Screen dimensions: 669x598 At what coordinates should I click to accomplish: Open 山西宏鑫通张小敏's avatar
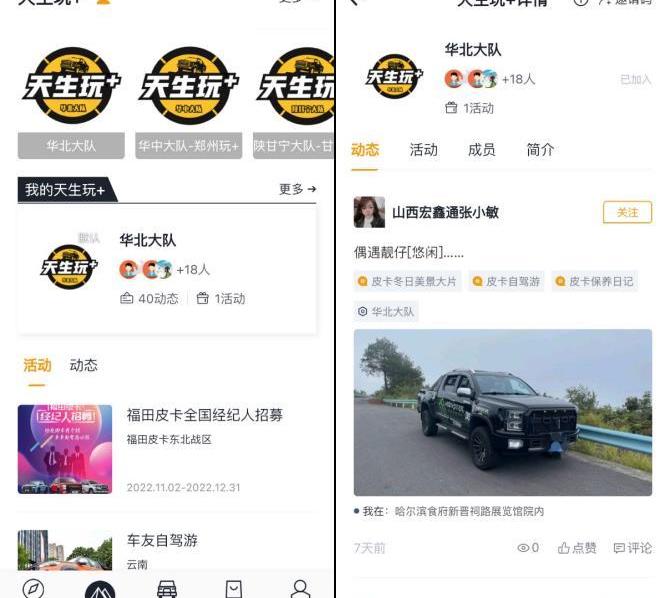[x=369, y=212]
